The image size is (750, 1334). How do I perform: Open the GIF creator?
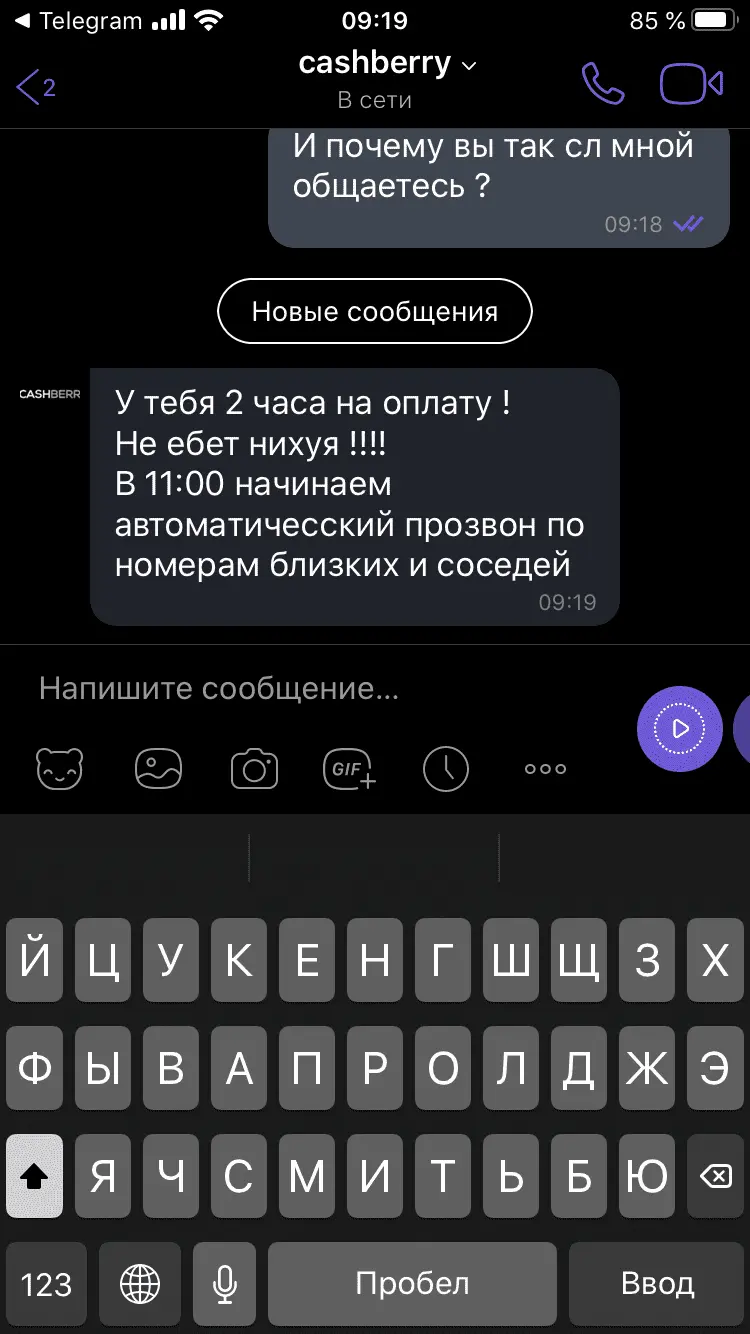tap(349, 769)
